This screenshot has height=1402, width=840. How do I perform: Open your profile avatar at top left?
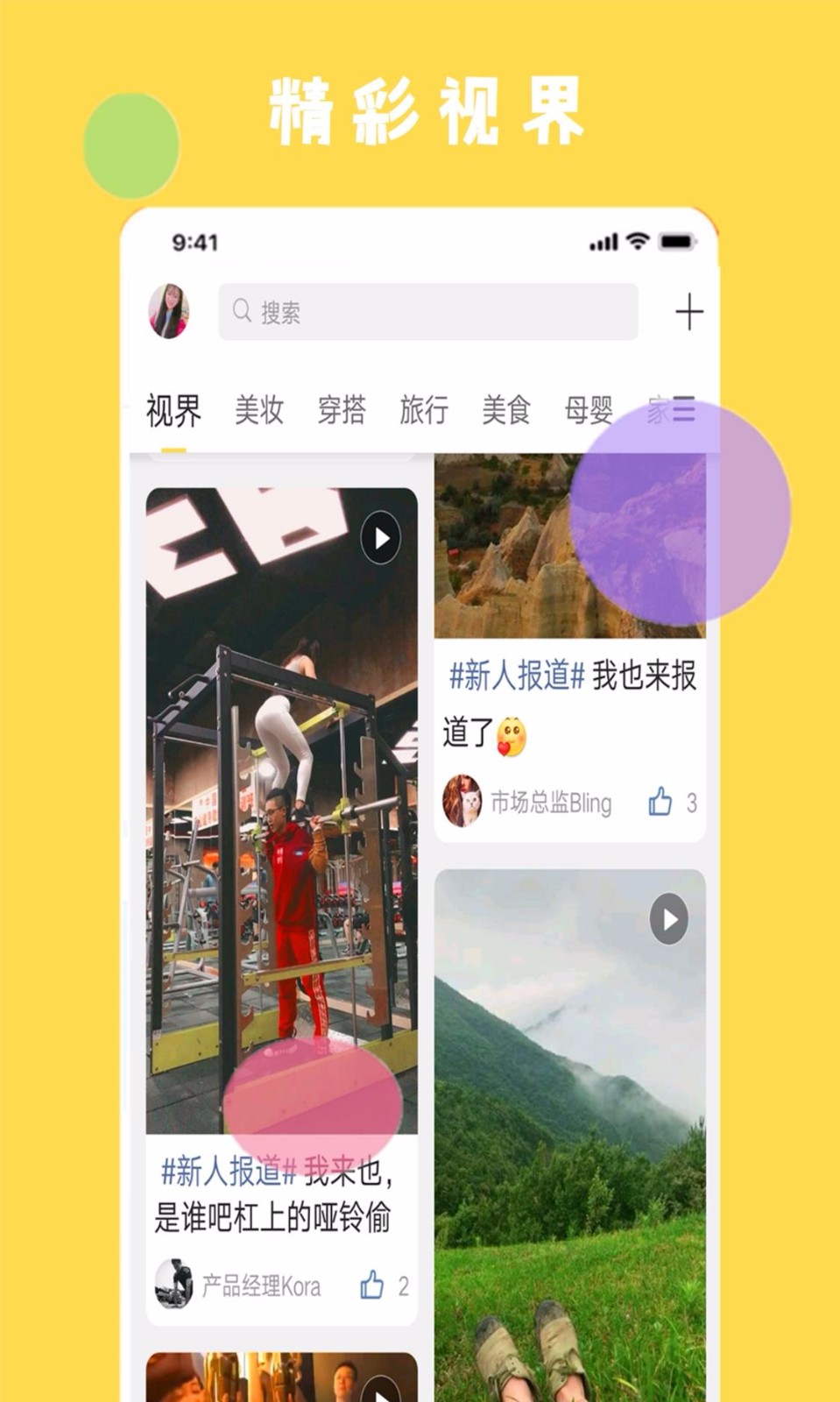click(x=172, y=311)
